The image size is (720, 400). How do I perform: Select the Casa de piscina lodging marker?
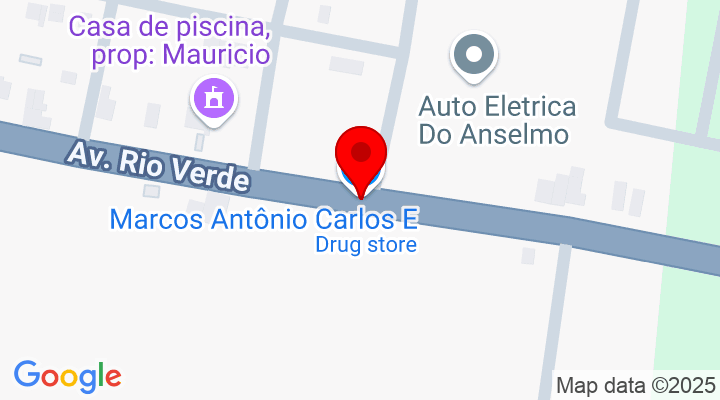pos(212,98)
